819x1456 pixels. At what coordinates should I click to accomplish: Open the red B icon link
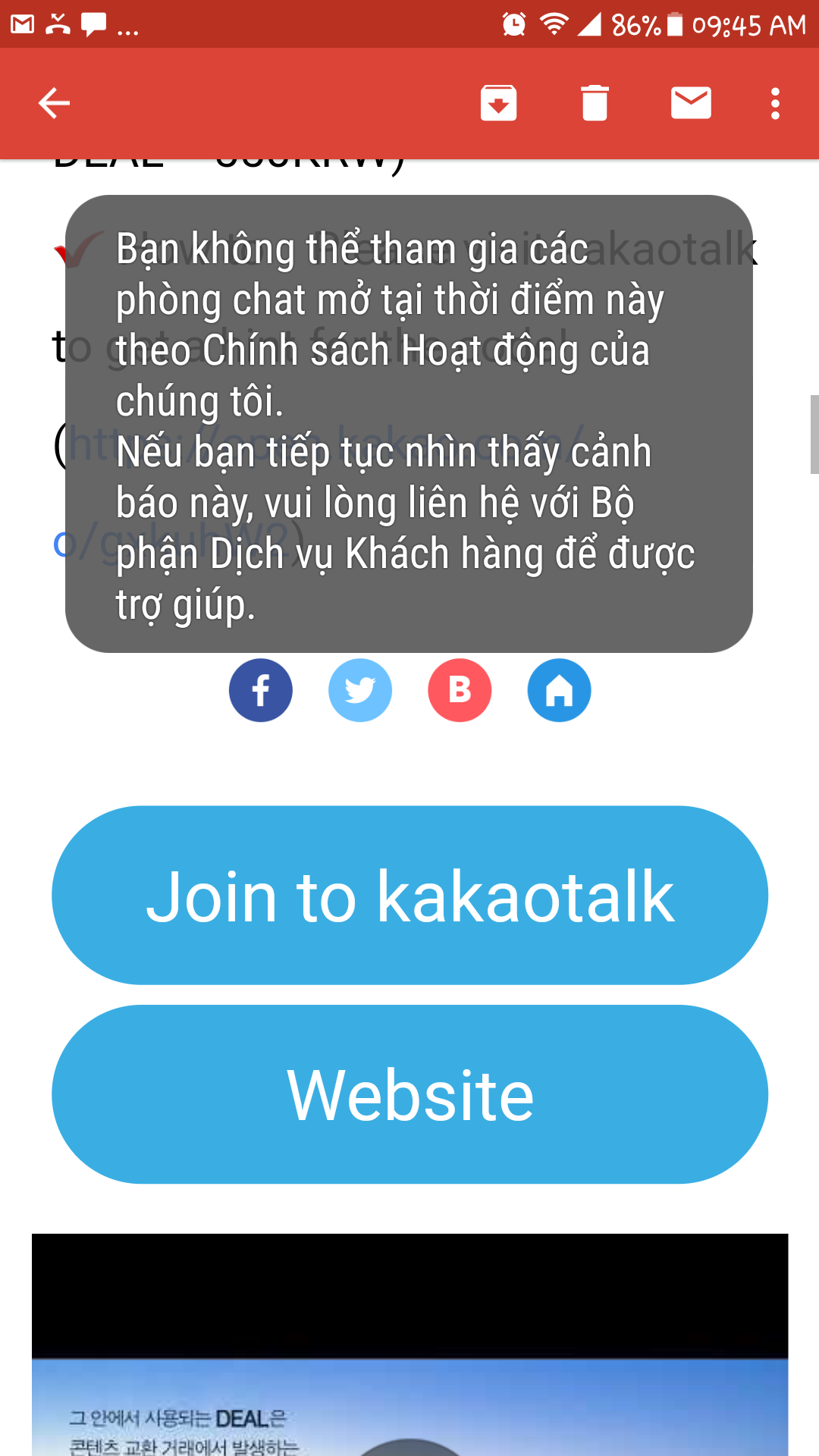[460, 690]
